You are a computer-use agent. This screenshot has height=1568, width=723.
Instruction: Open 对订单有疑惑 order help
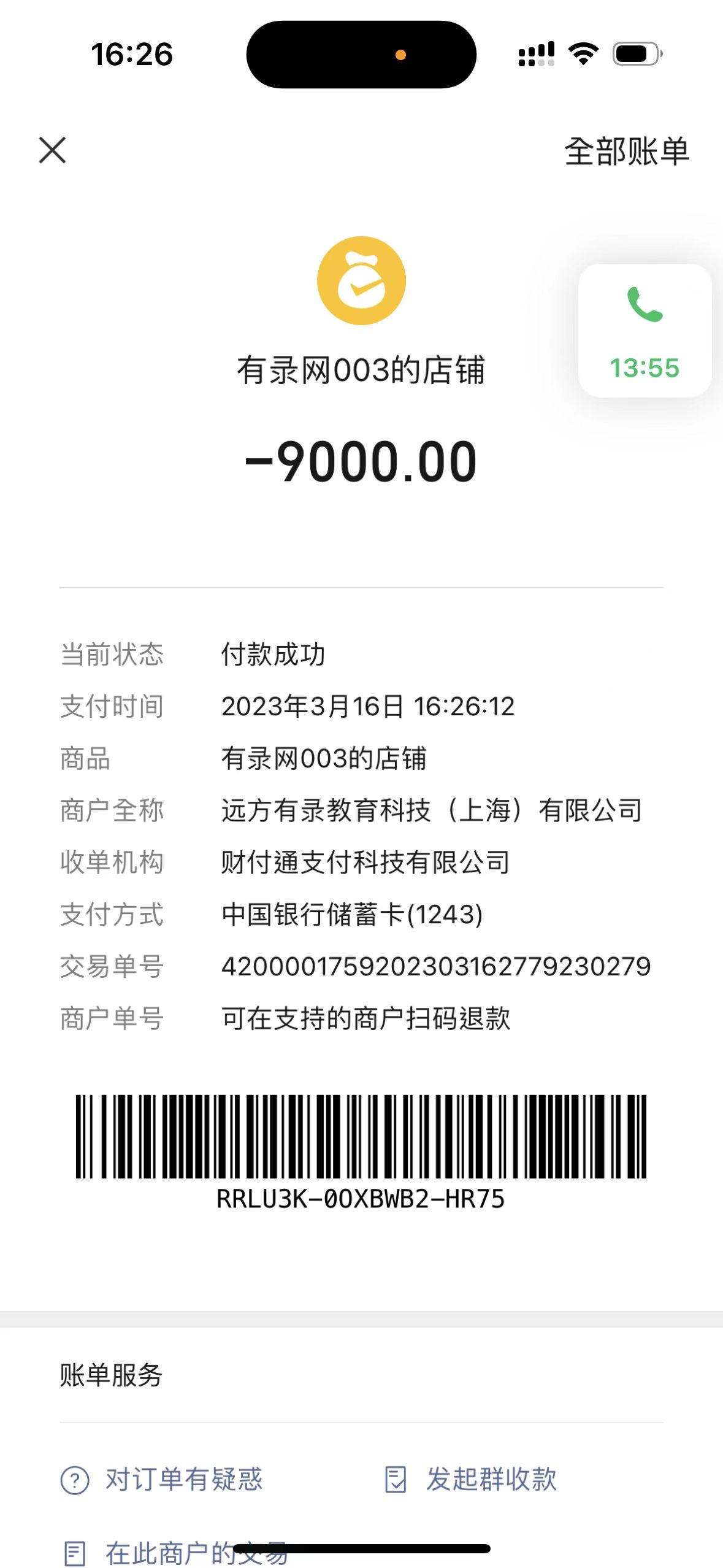162,1479
